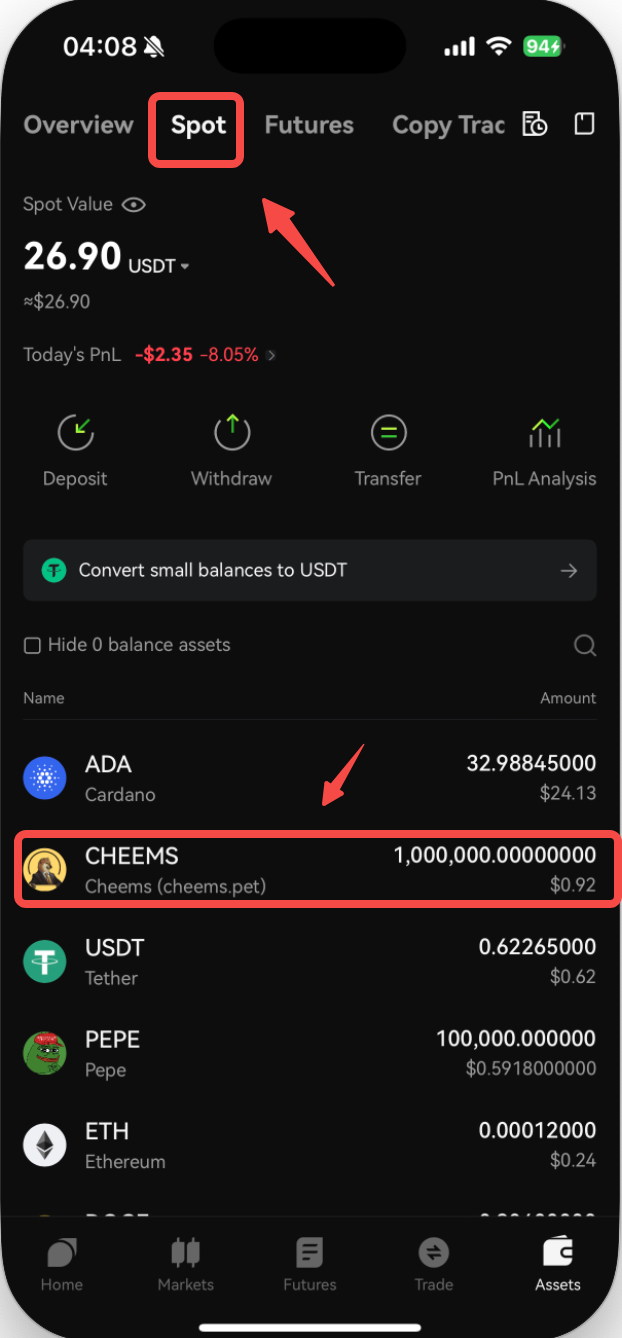This screenshot has width=622, height=1338.
Task: Tap the Deposit button
Action: 75,450
